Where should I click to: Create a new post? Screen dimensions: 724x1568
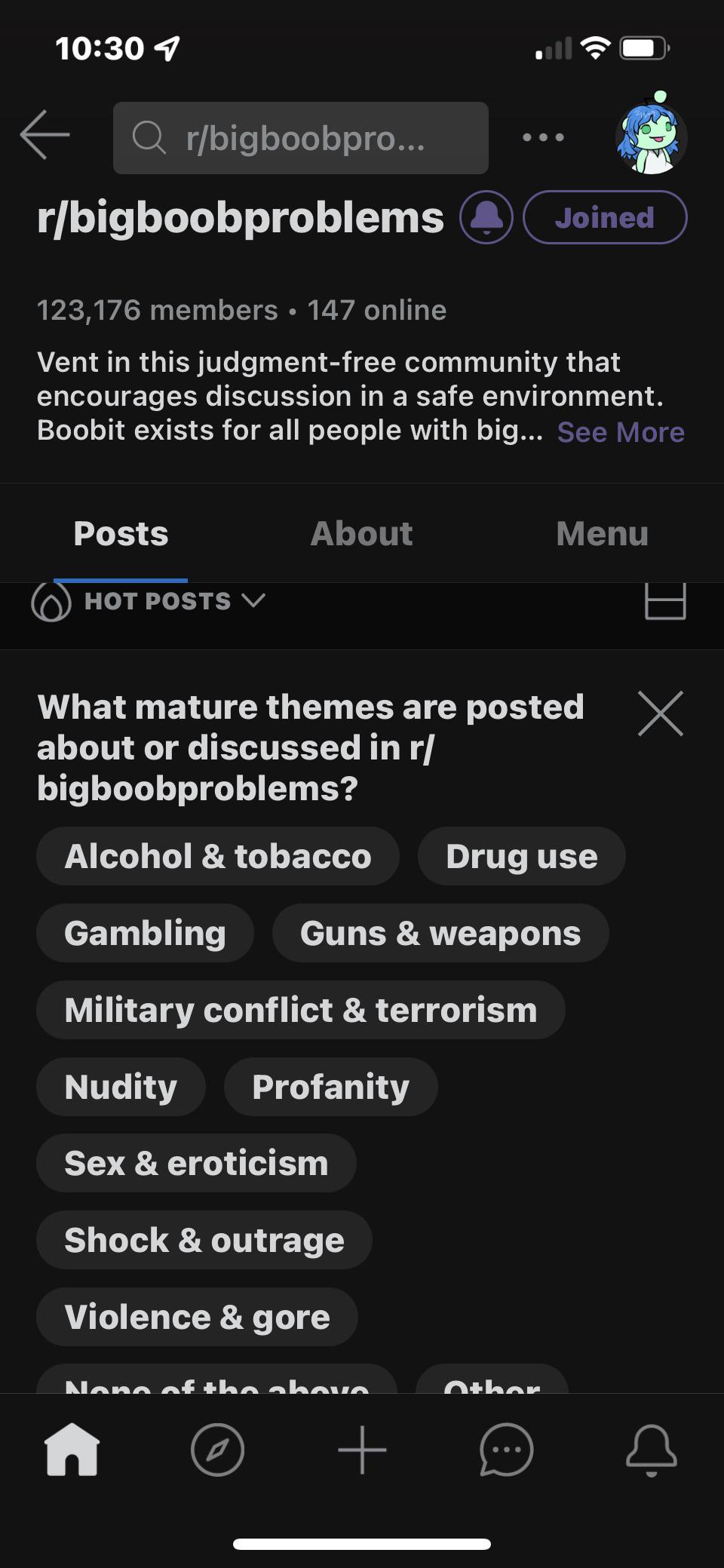(362, 1450)
